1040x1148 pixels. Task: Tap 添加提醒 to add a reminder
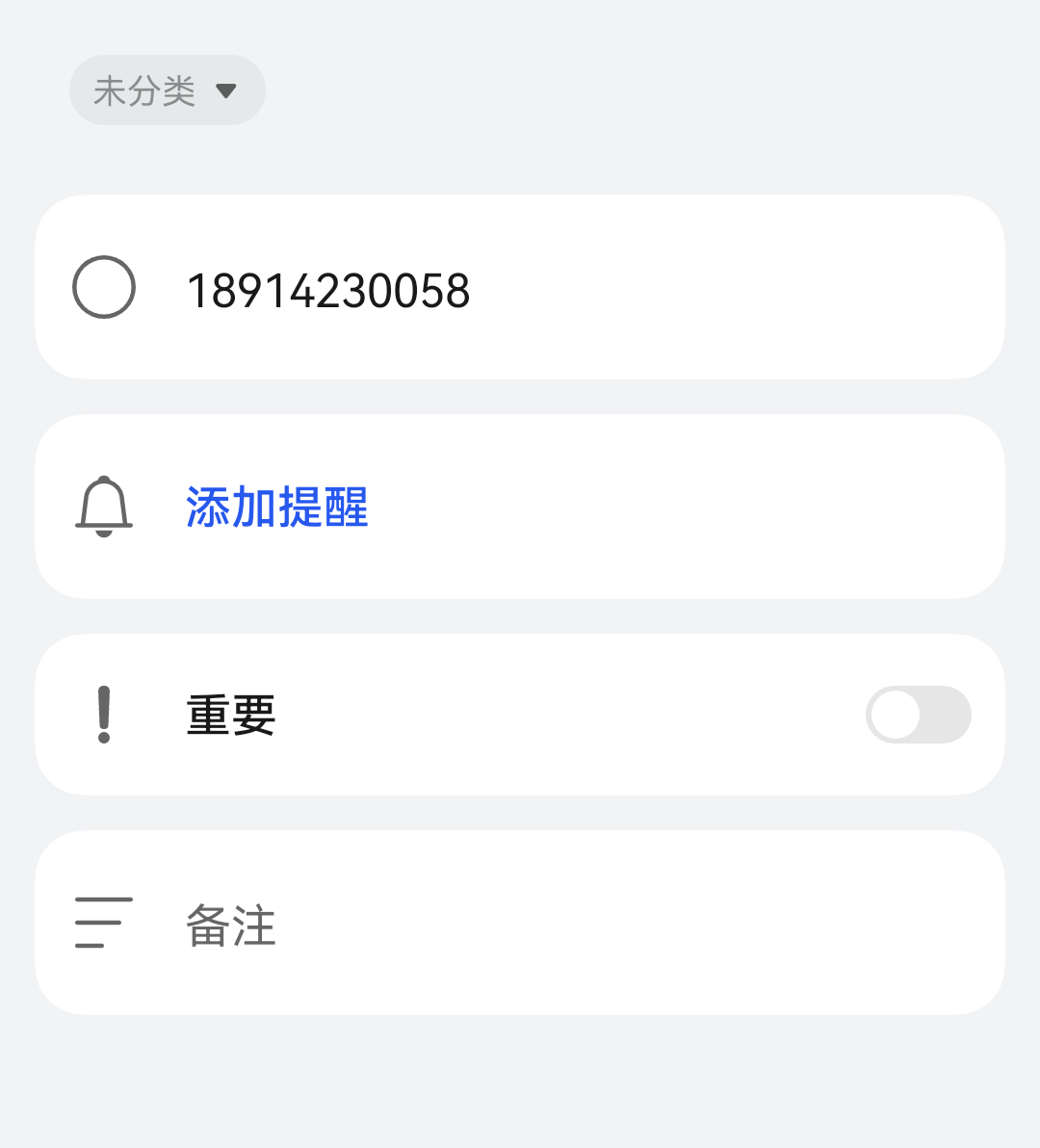(x=277, y=507)
